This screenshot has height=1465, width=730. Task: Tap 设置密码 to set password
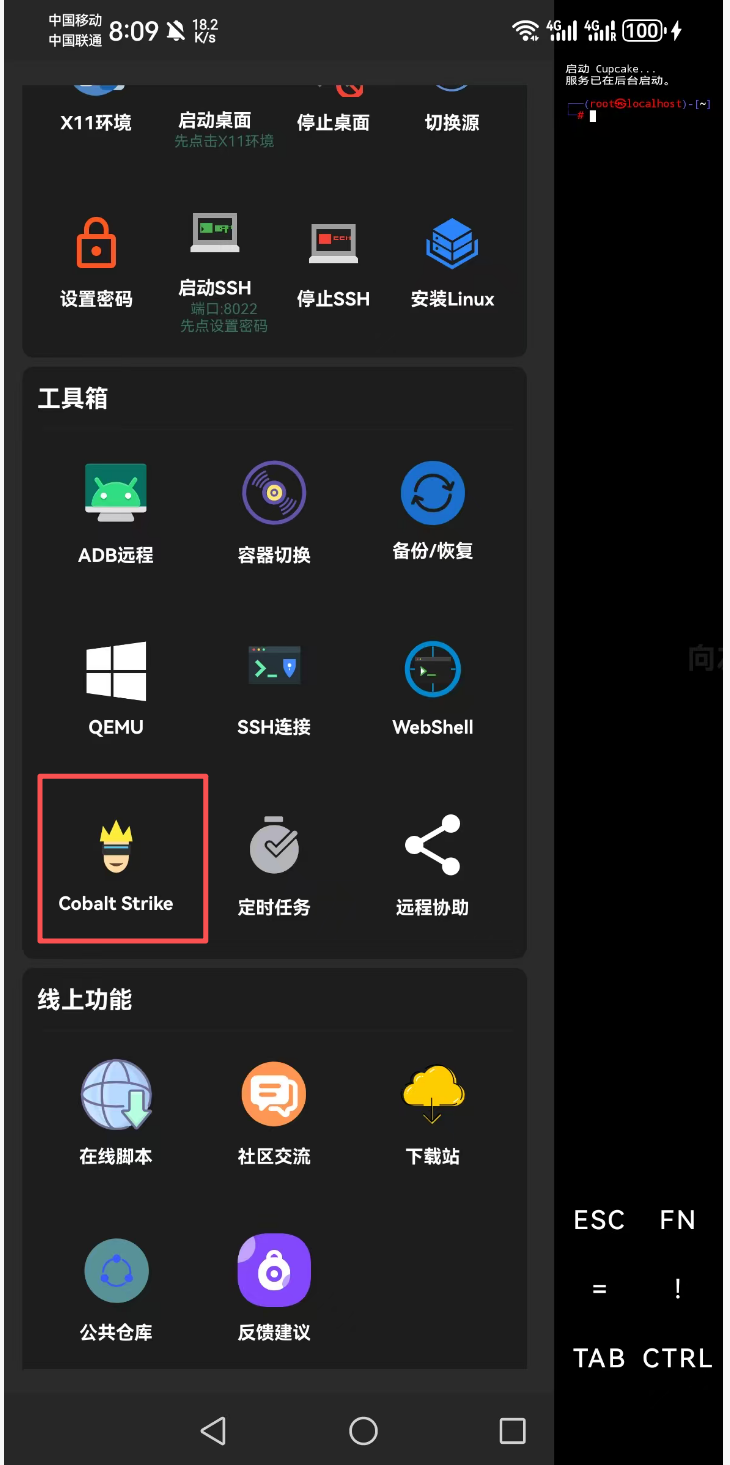(x=96, y=262)
